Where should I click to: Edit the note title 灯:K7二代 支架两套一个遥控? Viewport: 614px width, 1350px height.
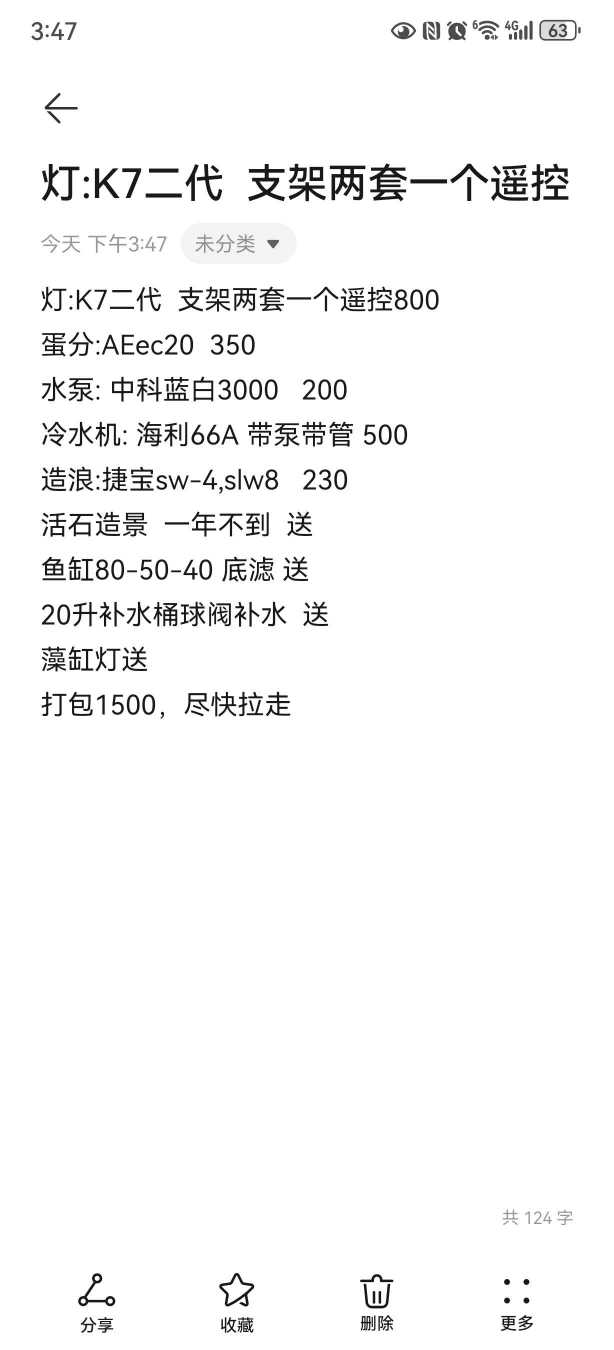tap(306, 185)
